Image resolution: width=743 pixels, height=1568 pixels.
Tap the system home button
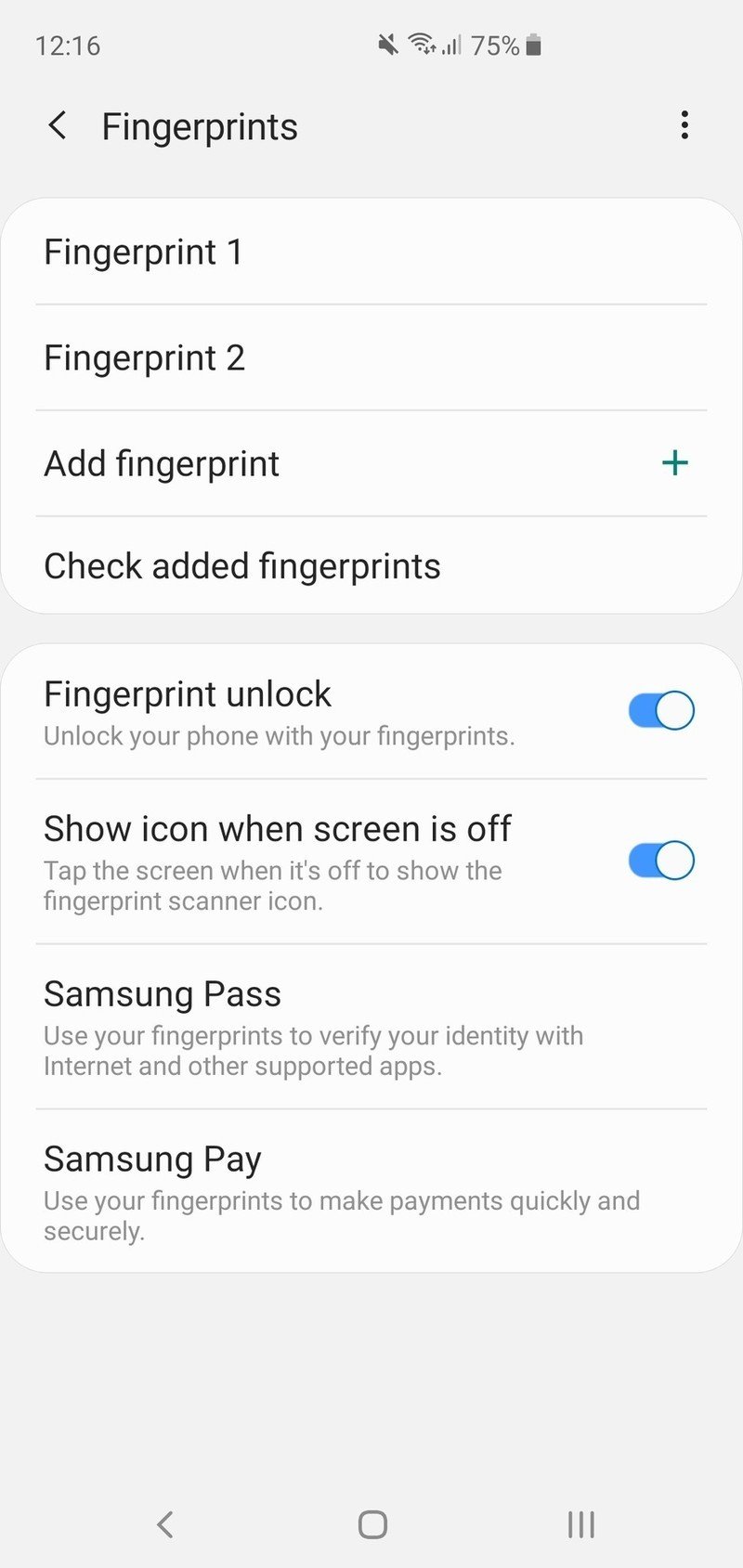(372, 1524)
